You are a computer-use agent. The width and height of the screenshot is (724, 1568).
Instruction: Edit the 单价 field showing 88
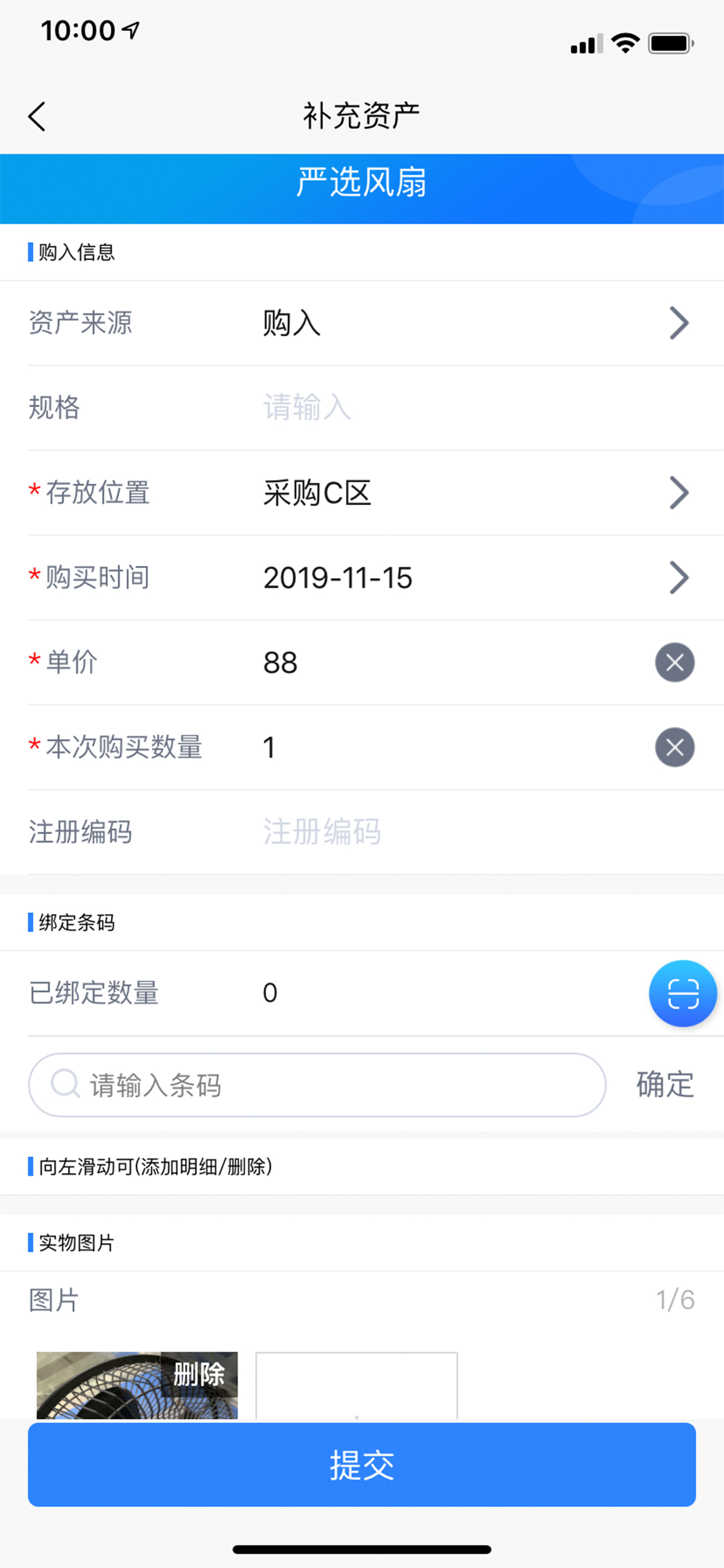426,662
